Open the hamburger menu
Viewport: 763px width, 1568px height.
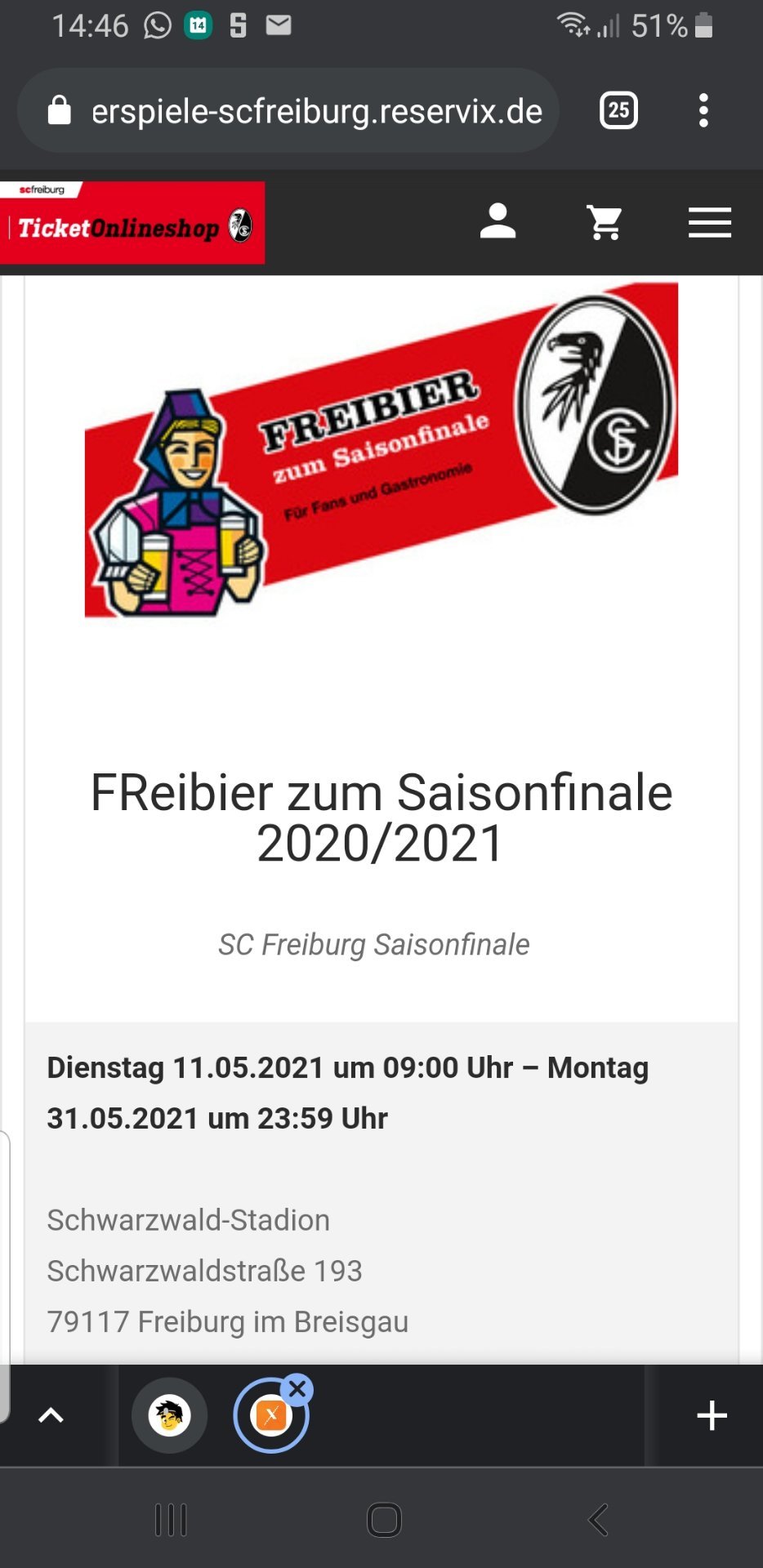coord(710,222)
